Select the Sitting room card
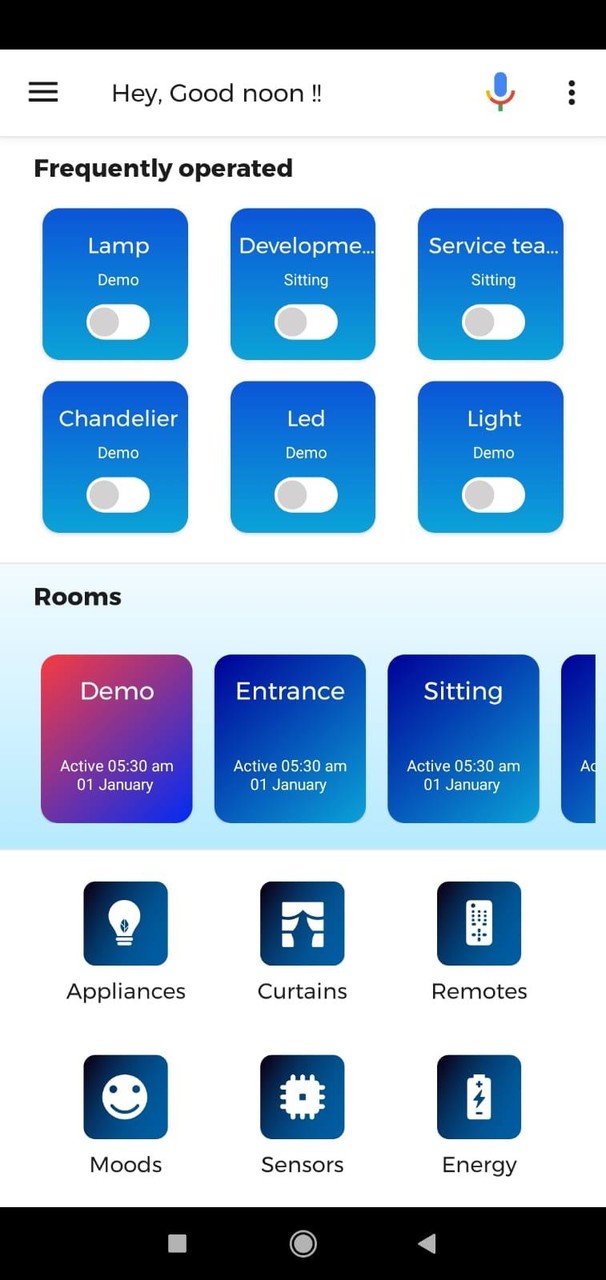 [x=463, y=738]
